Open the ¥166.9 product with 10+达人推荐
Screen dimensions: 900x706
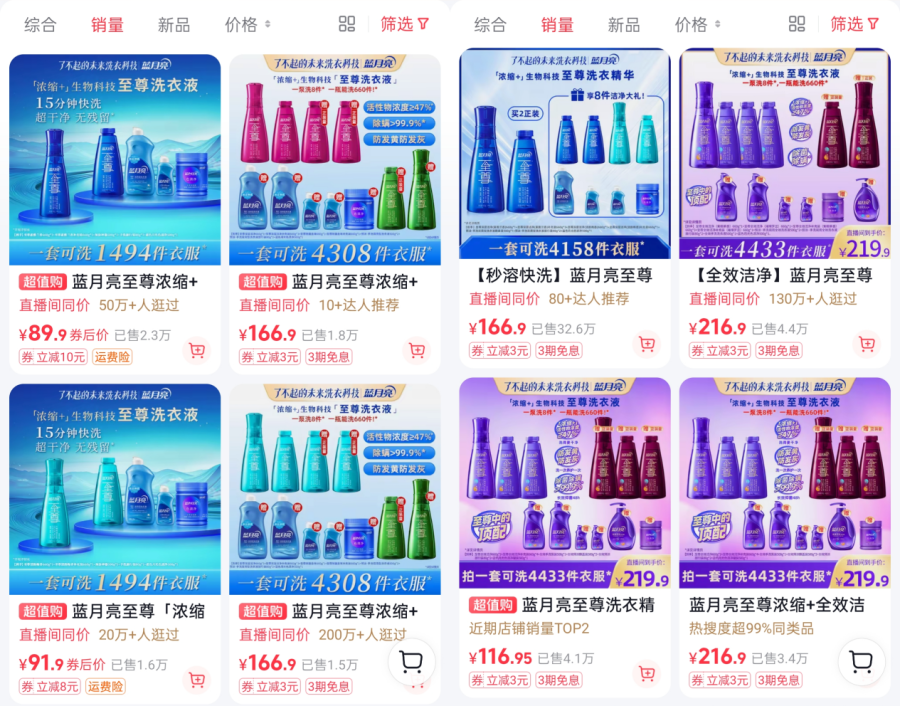pos(335,160)
